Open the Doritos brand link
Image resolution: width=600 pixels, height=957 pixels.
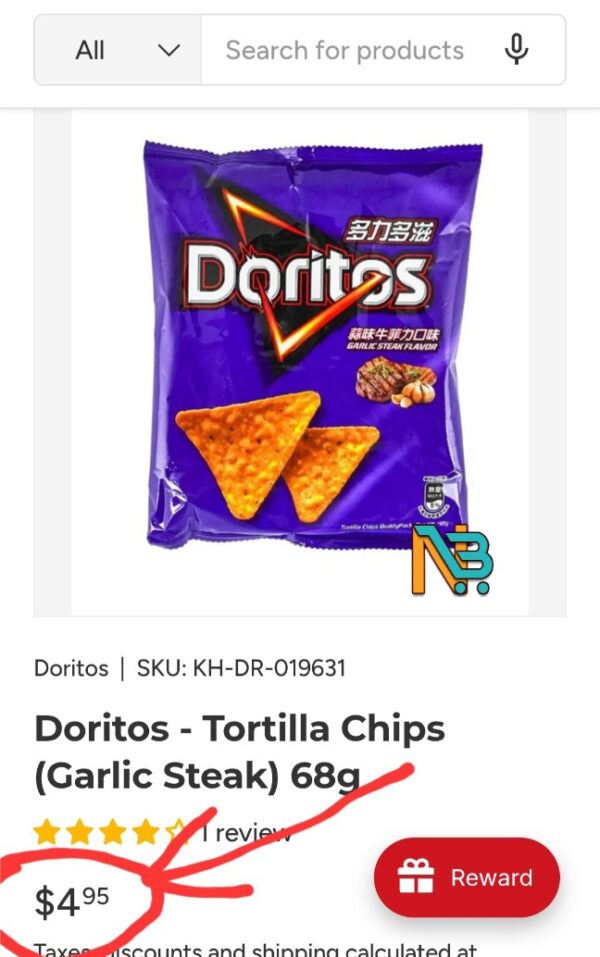pos(71,668)
